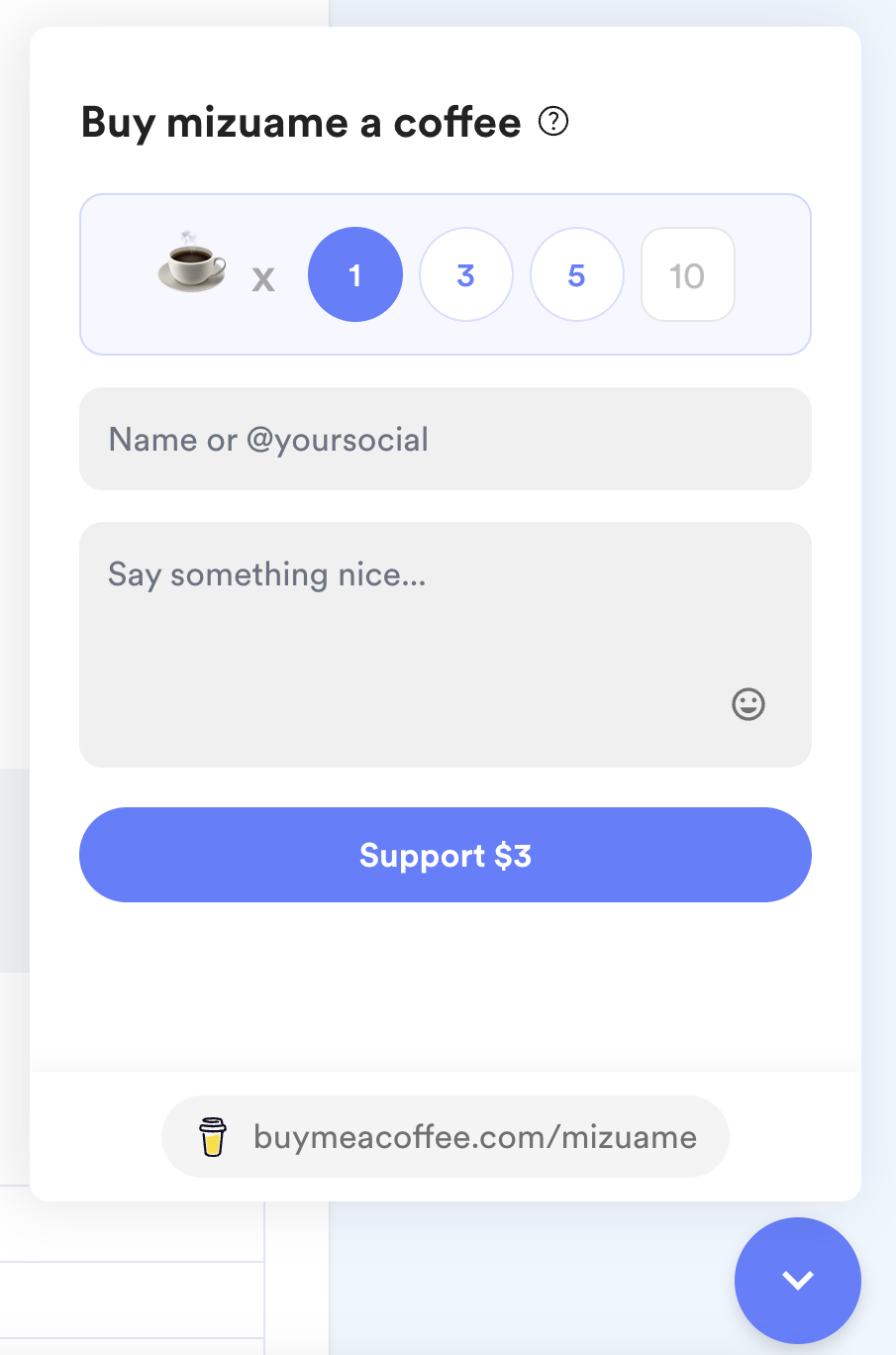Collapse the widget with the chevron button
Screen dimensions: 896x1355
798,1280
